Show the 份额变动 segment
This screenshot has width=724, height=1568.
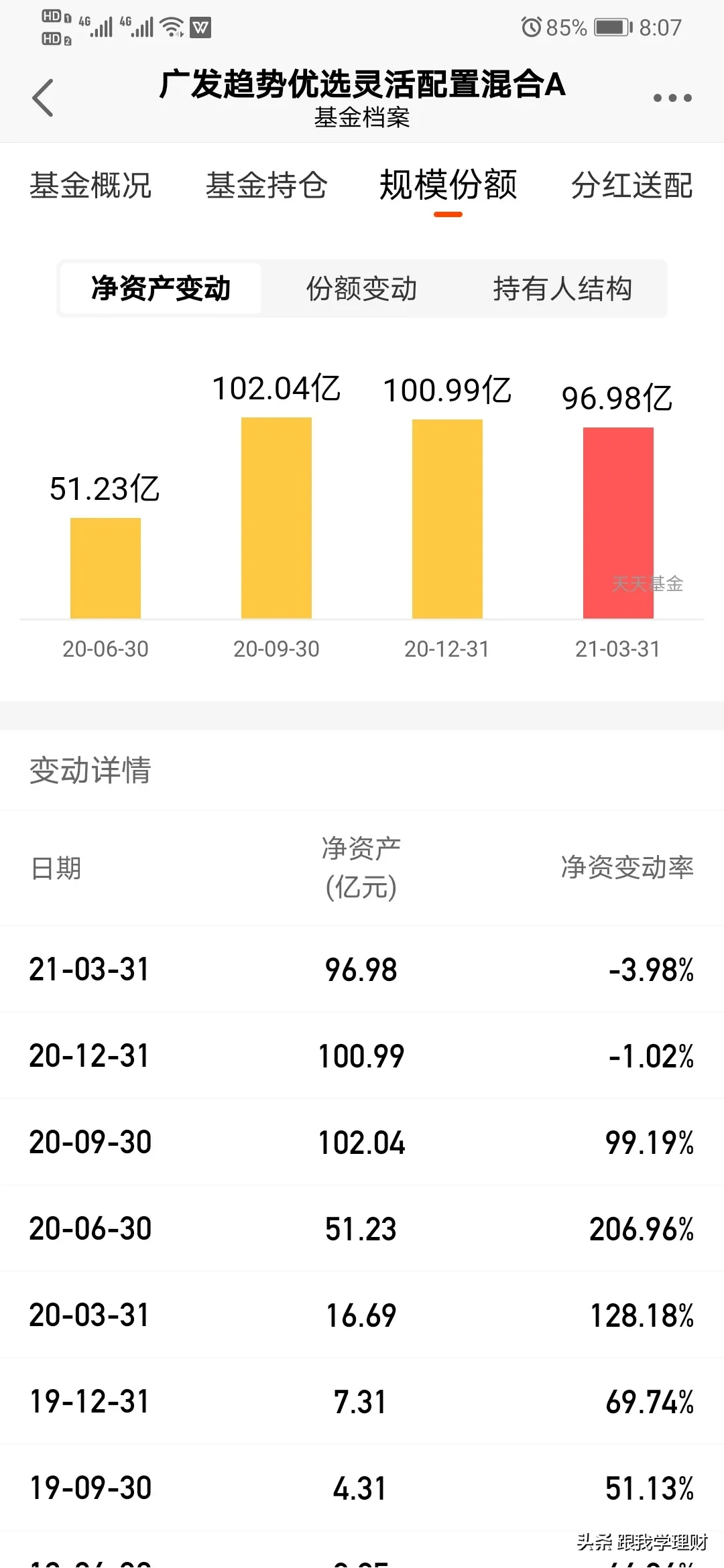[x=361, y=289]
